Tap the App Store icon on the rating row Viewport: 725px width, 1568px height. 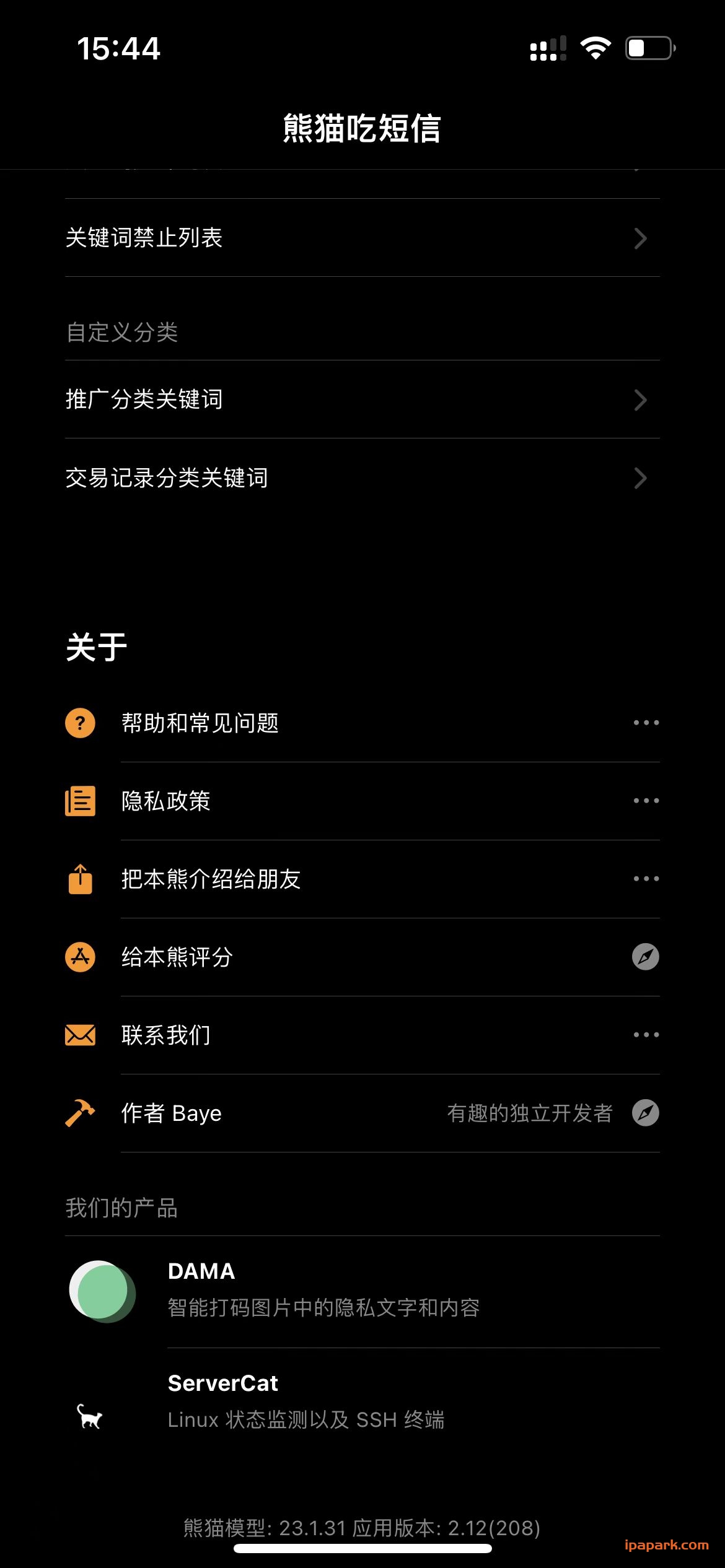tap(79, 956)
